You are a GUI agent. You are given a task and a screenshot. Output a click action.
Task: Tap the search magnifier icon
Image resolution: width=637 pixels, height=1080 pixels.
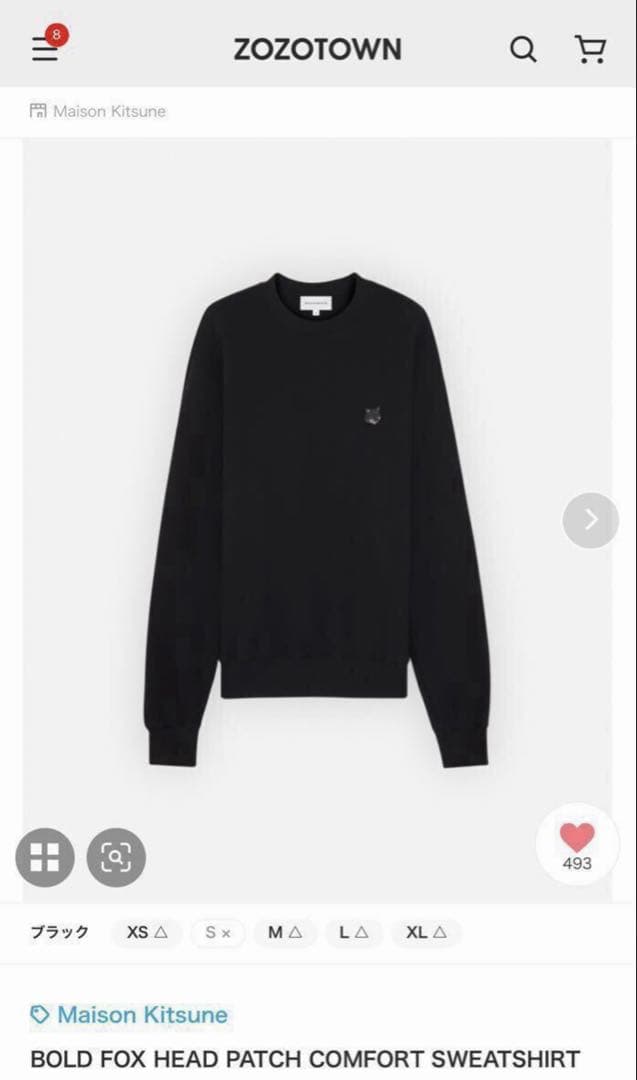(524, 49)
